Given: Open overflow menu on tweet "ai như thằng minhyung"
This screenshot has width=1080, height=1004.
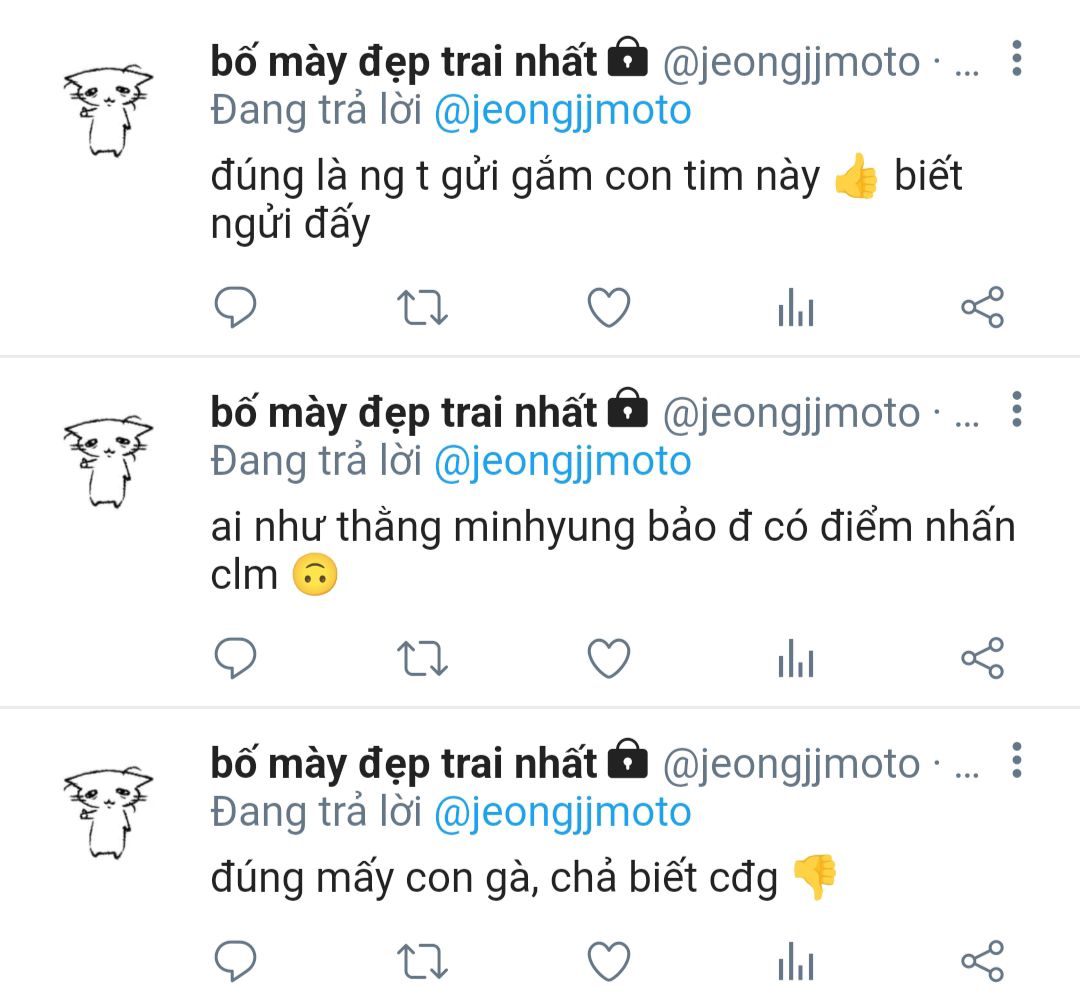Looking at the screenshot, I should point(1016,410).
